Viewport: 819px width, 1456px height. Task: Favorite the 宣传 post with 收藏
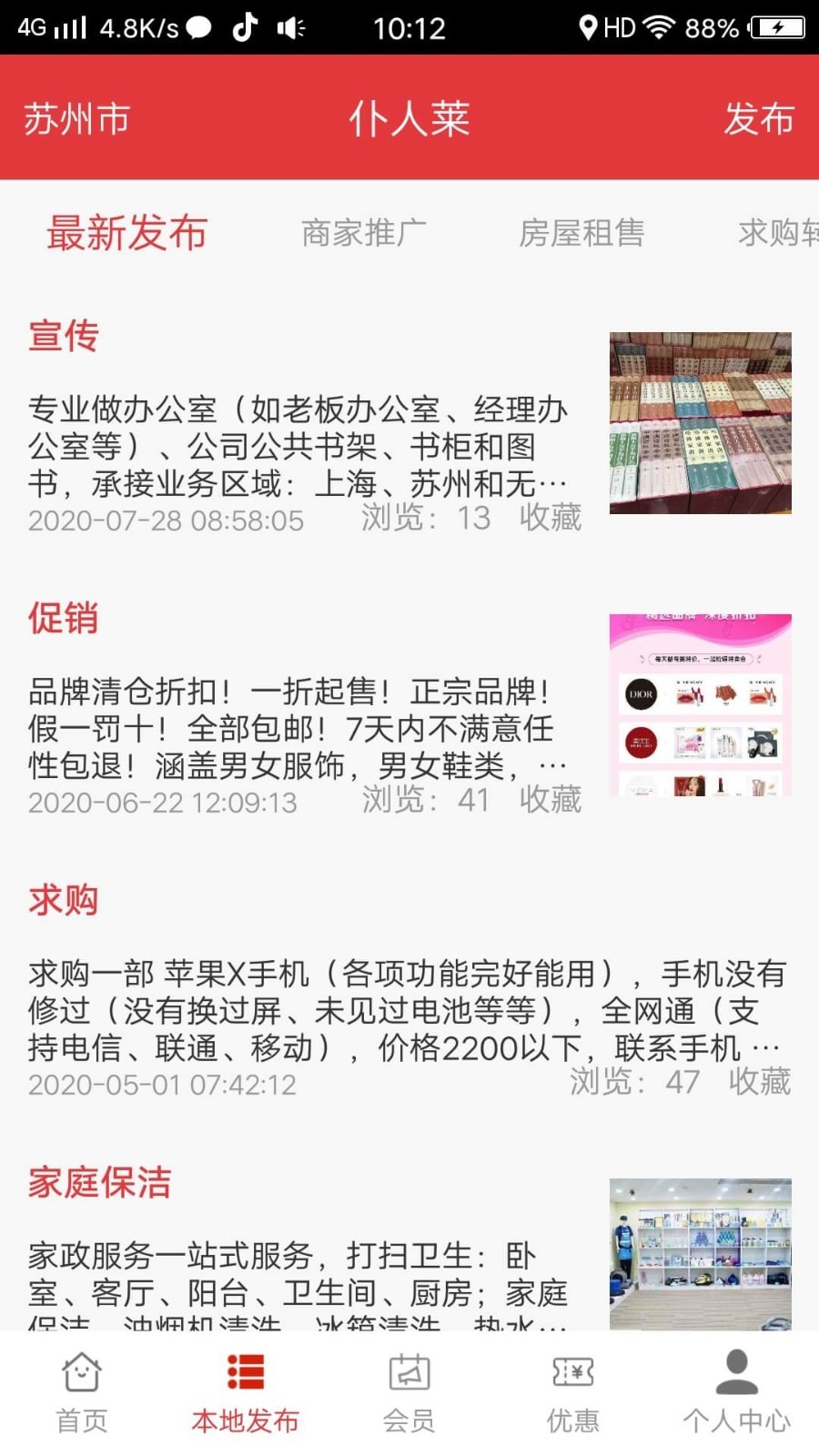click(550, 518)
